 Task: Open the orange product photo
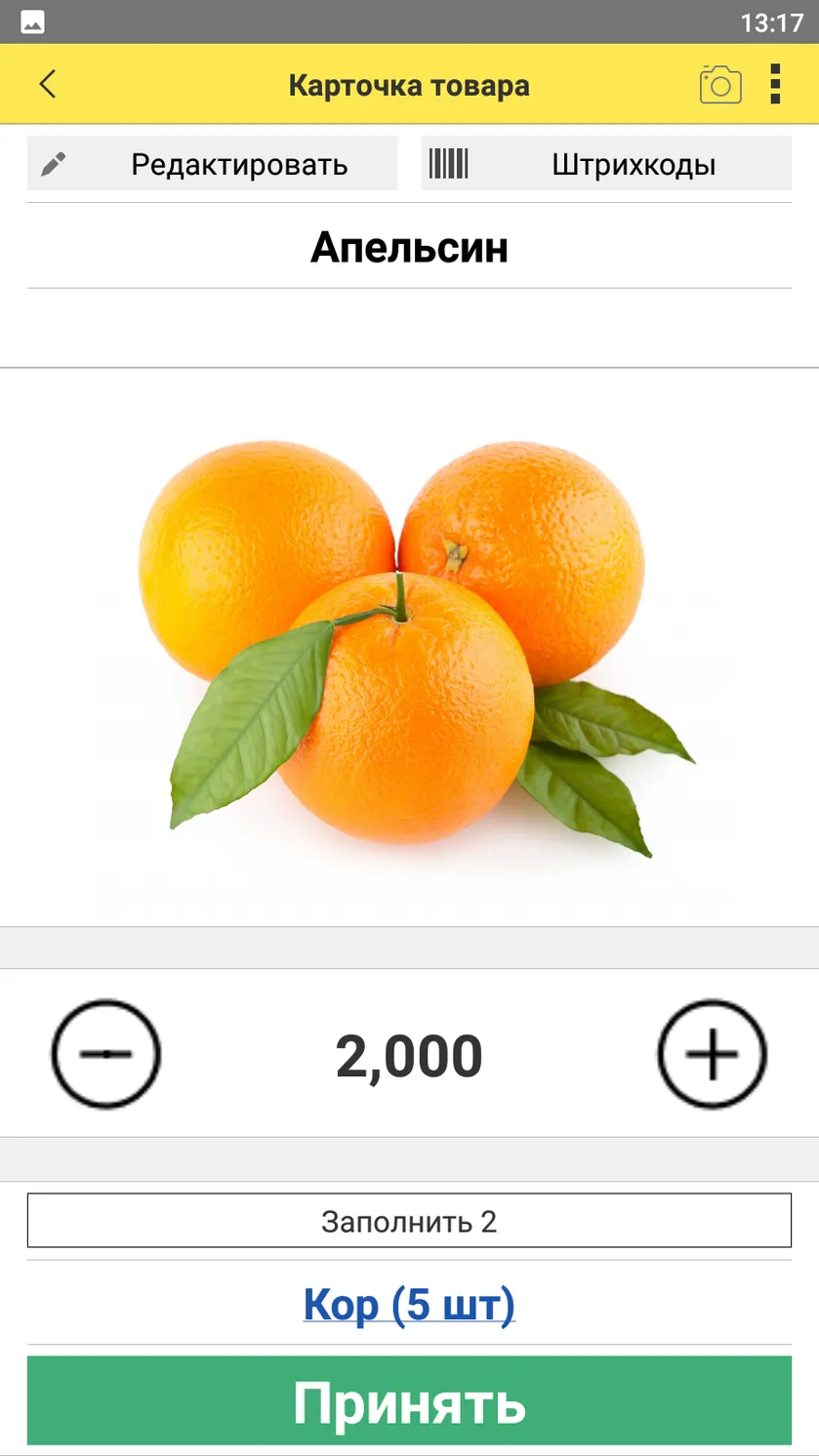410,648
